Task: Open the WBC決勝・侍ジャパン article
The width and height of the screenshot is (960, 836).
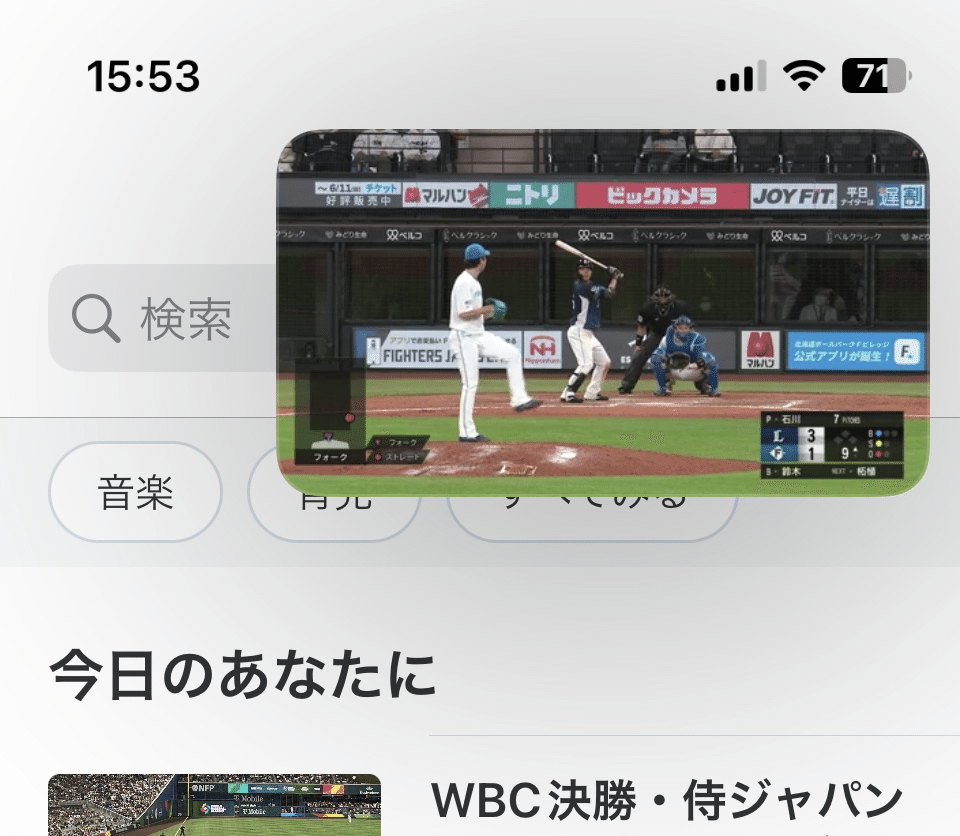Action: 667,800
